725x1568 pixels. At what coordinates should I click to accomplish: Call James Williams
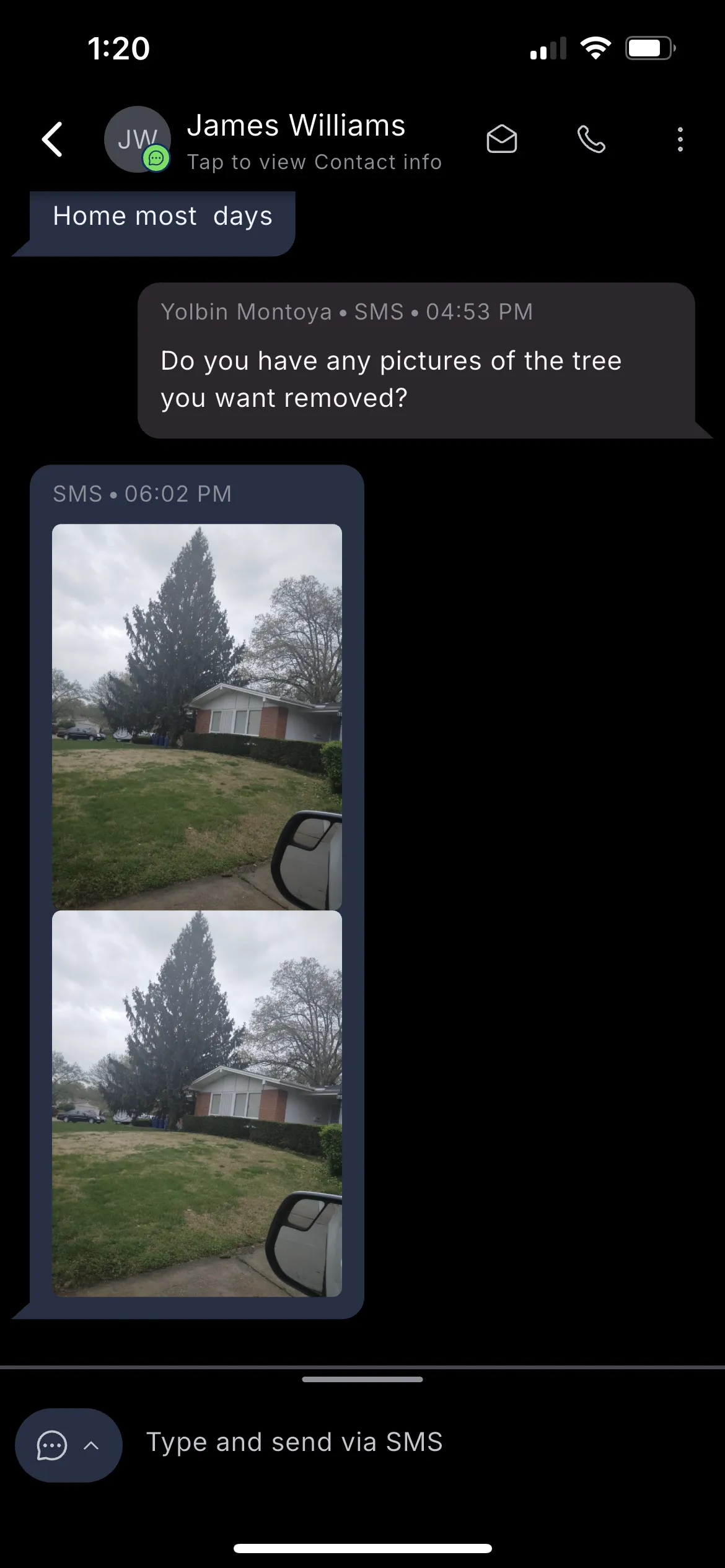[x=591, y=139]
